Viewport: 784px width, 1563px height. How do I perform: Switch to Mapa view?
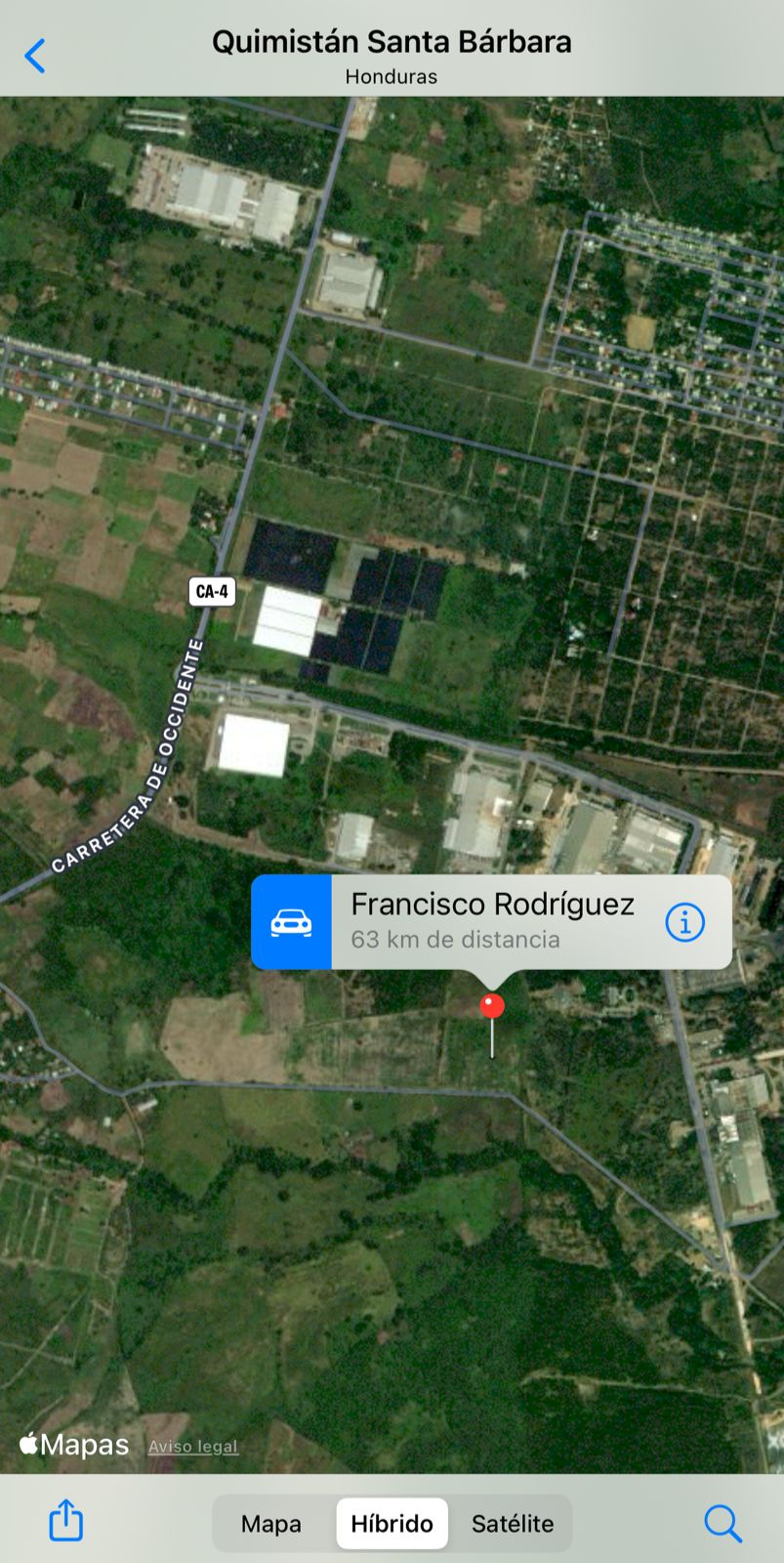[x=271, y=1523]
